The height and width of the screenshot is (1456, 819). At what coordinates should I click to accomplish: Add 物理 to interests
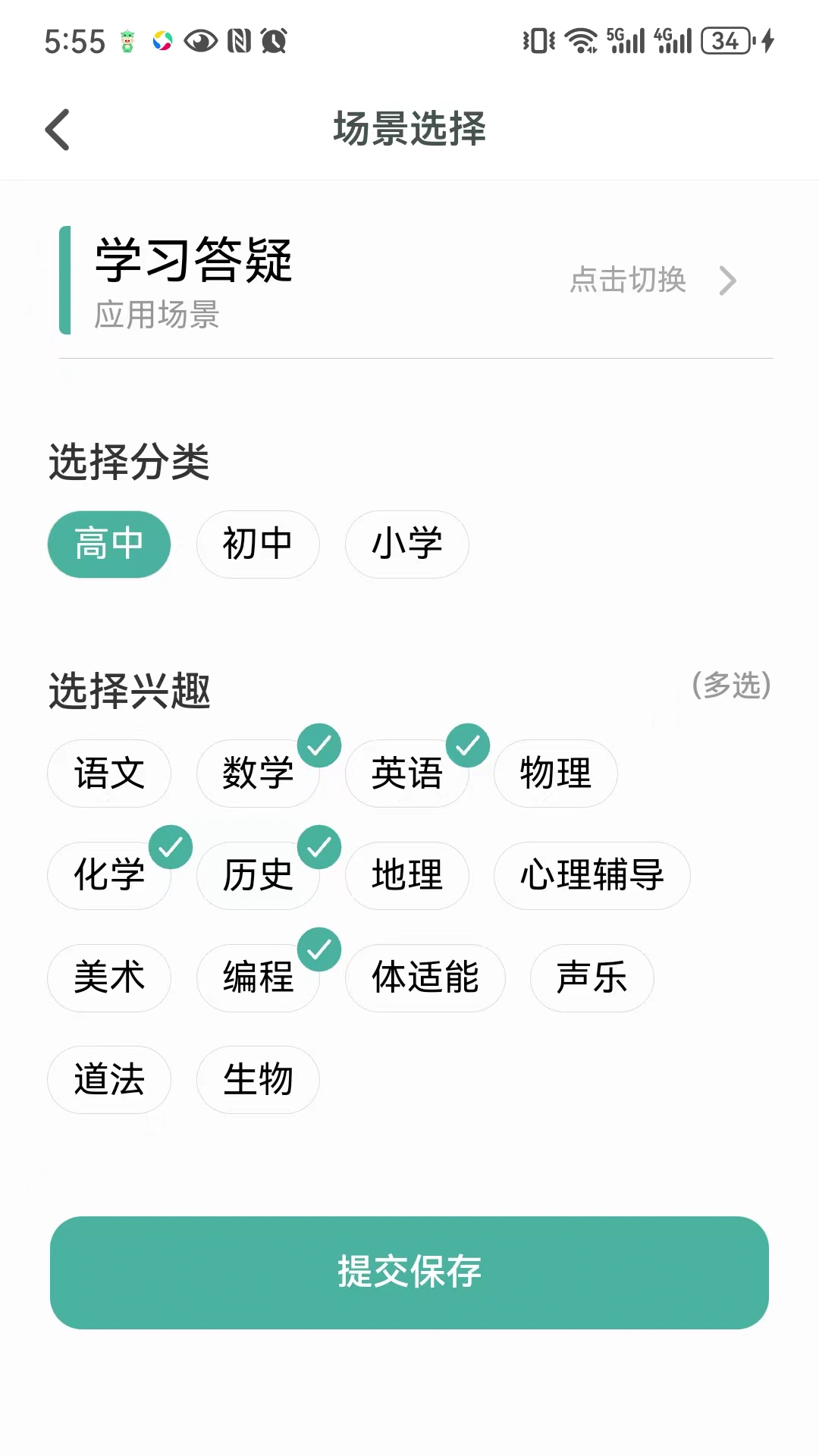[555, 773]
